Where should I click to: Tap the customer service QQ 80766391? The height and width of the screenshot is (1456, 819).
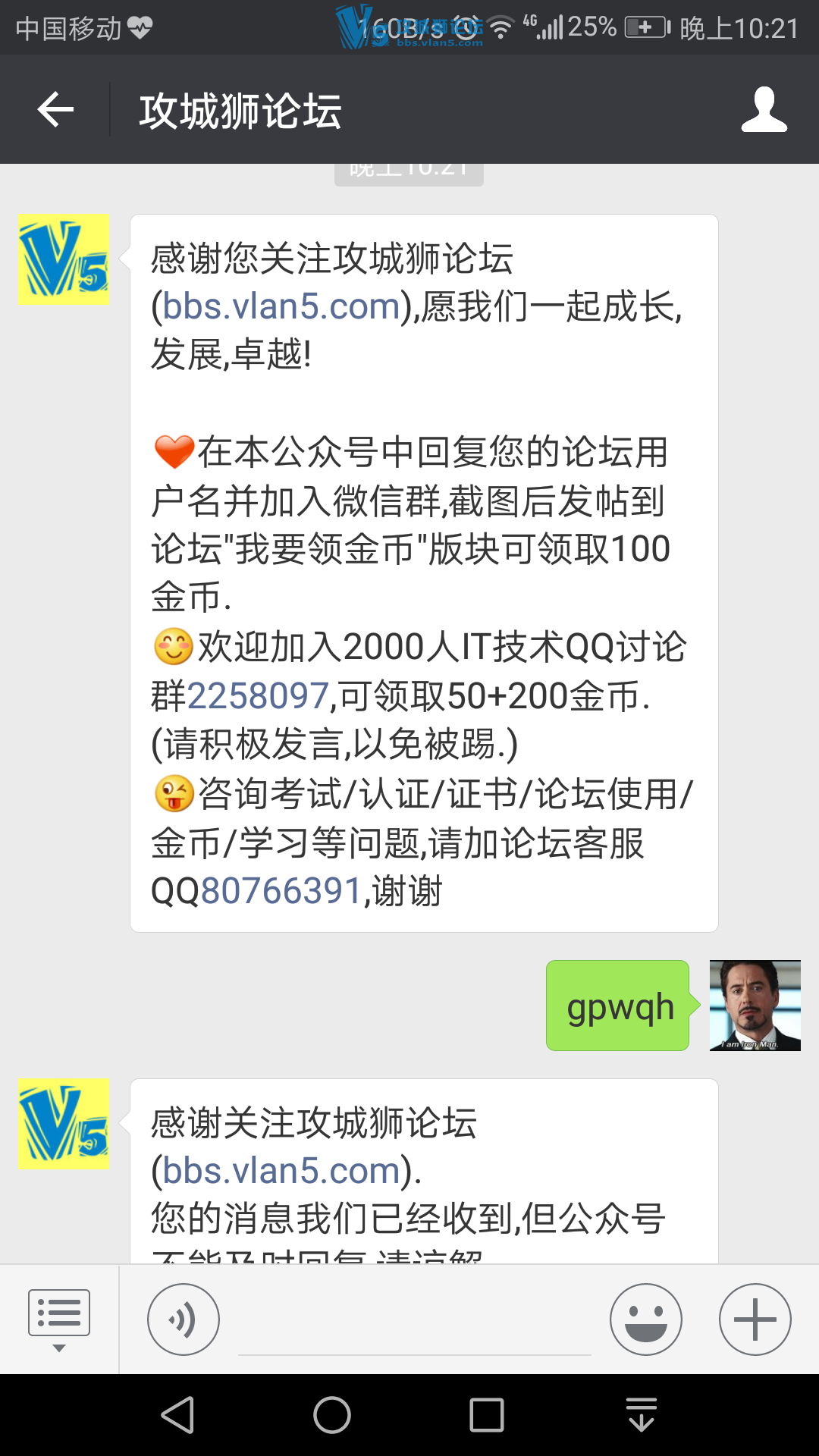pos(281,891)
